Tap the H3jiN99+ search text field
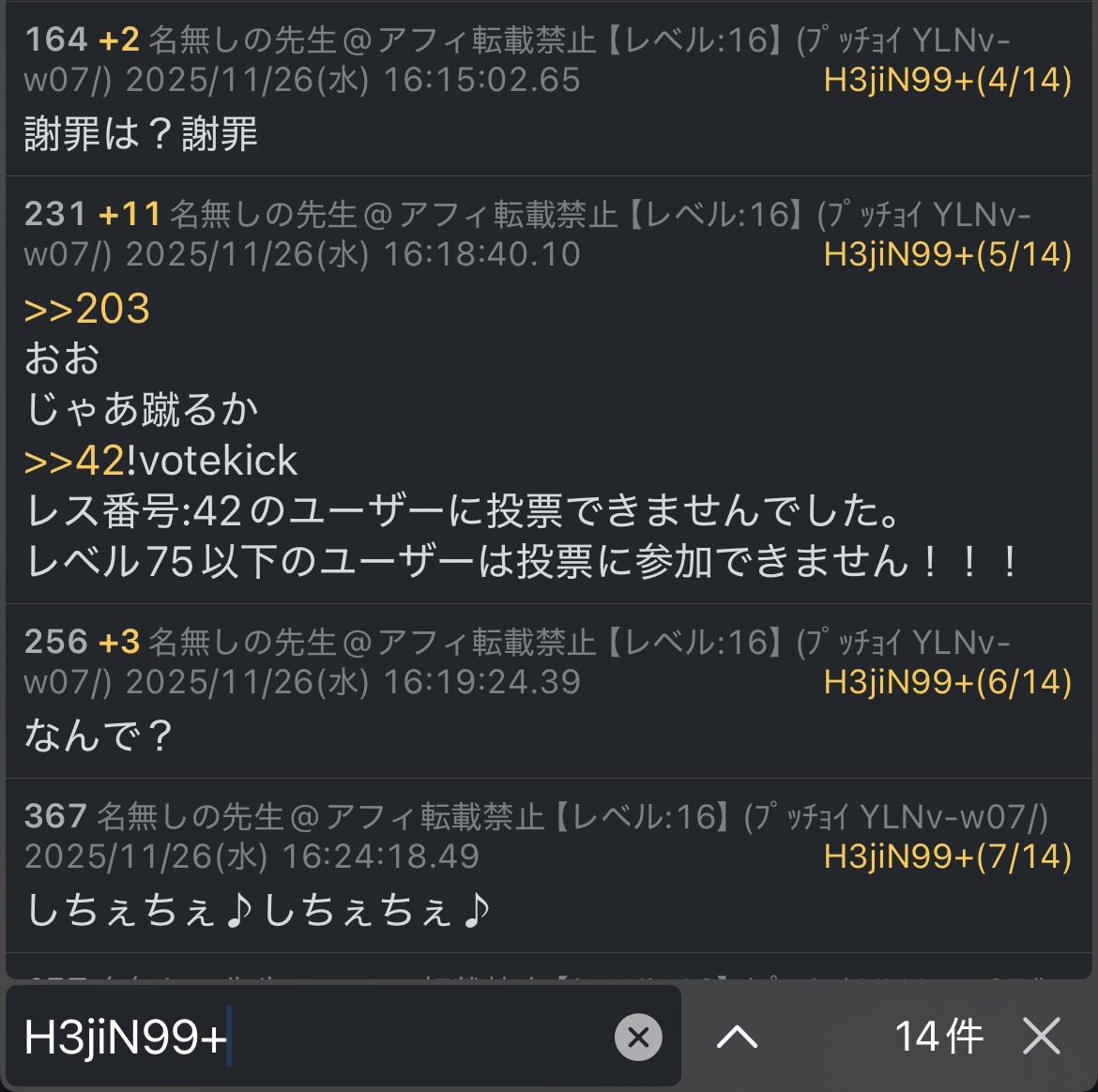1098x1092 pixels. click(310, 1038)
